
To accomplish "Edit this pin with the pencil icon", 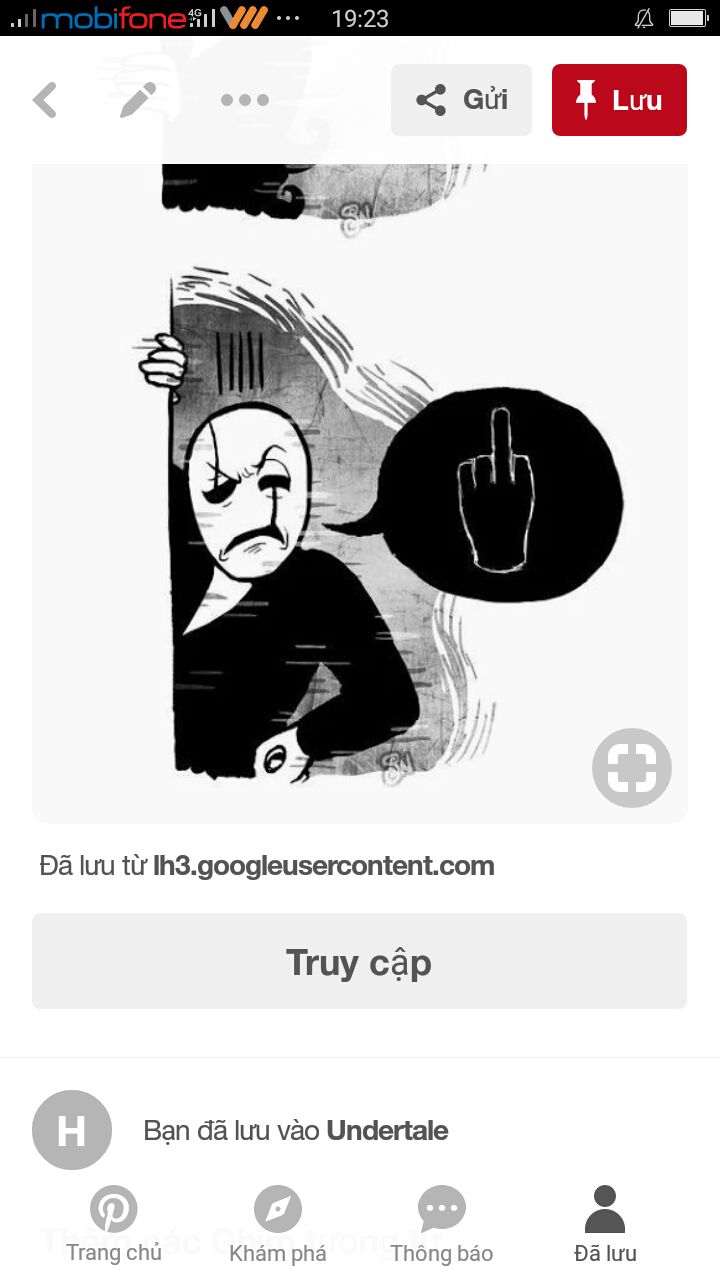I will click(x=138, y=100).
